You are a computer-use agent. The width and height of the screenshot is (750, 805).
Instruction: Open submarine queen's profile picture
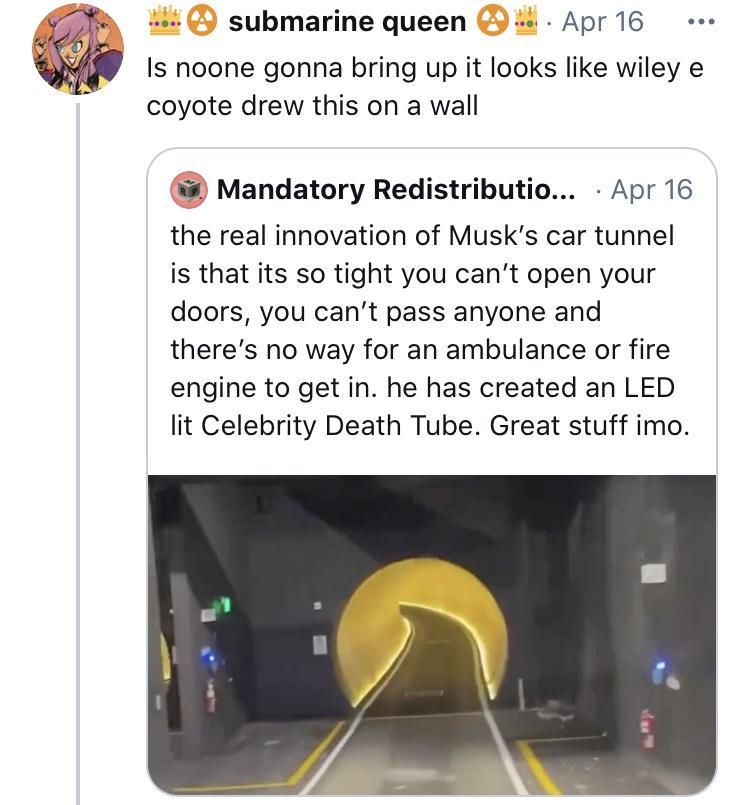[x=78, y=49]
